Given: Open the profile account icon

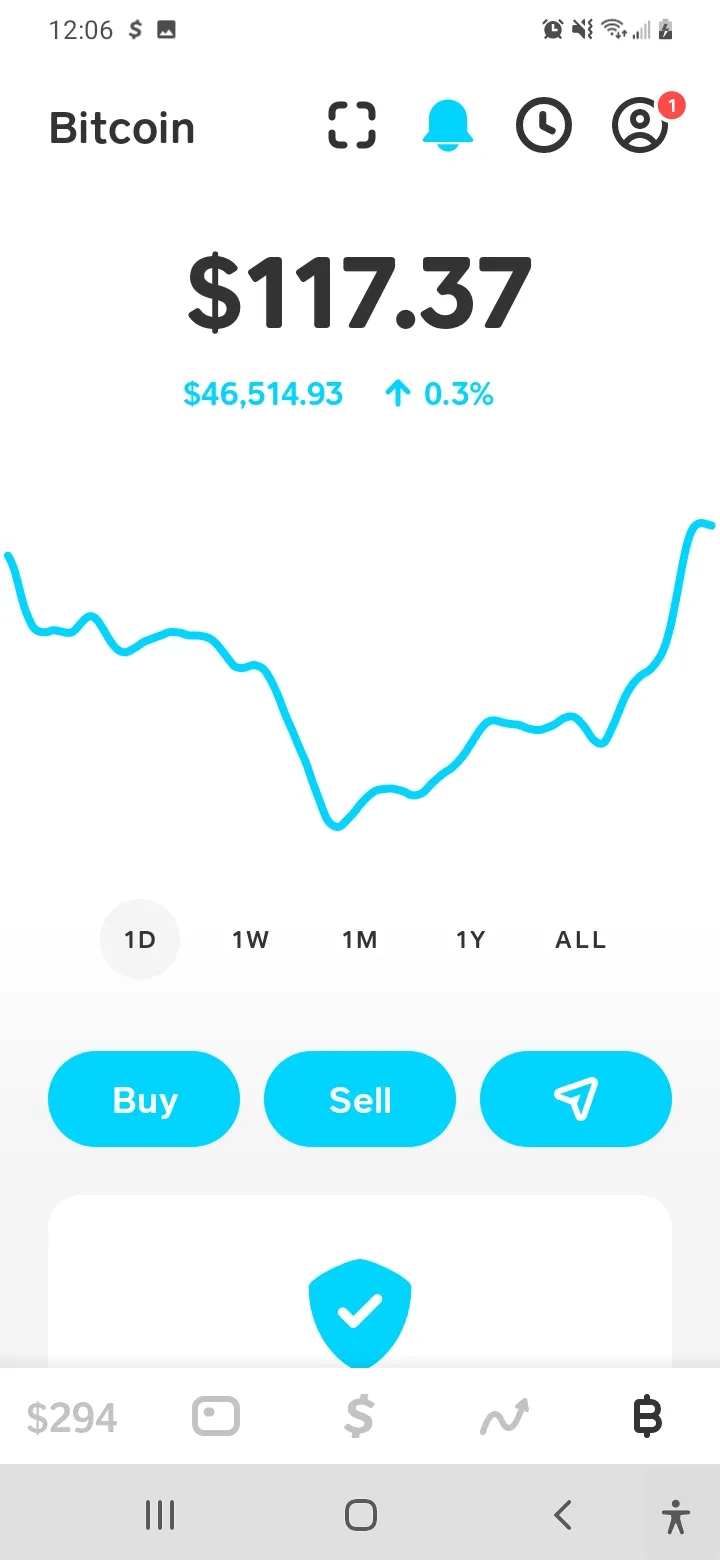Looking at the screenshot, I should [640, 126].
